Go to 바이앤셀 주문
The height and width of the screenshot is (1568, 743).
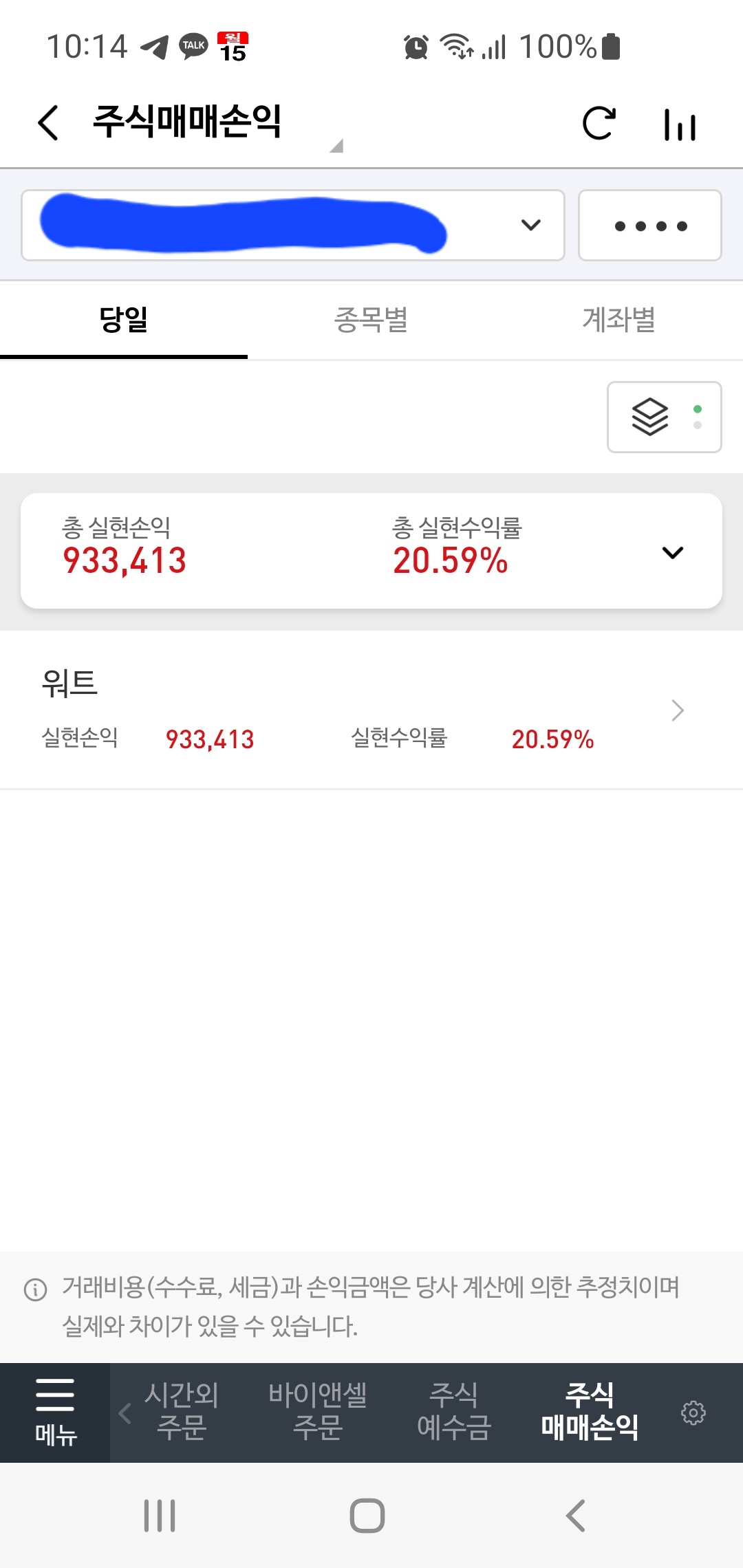click(x=317, y=1411)
